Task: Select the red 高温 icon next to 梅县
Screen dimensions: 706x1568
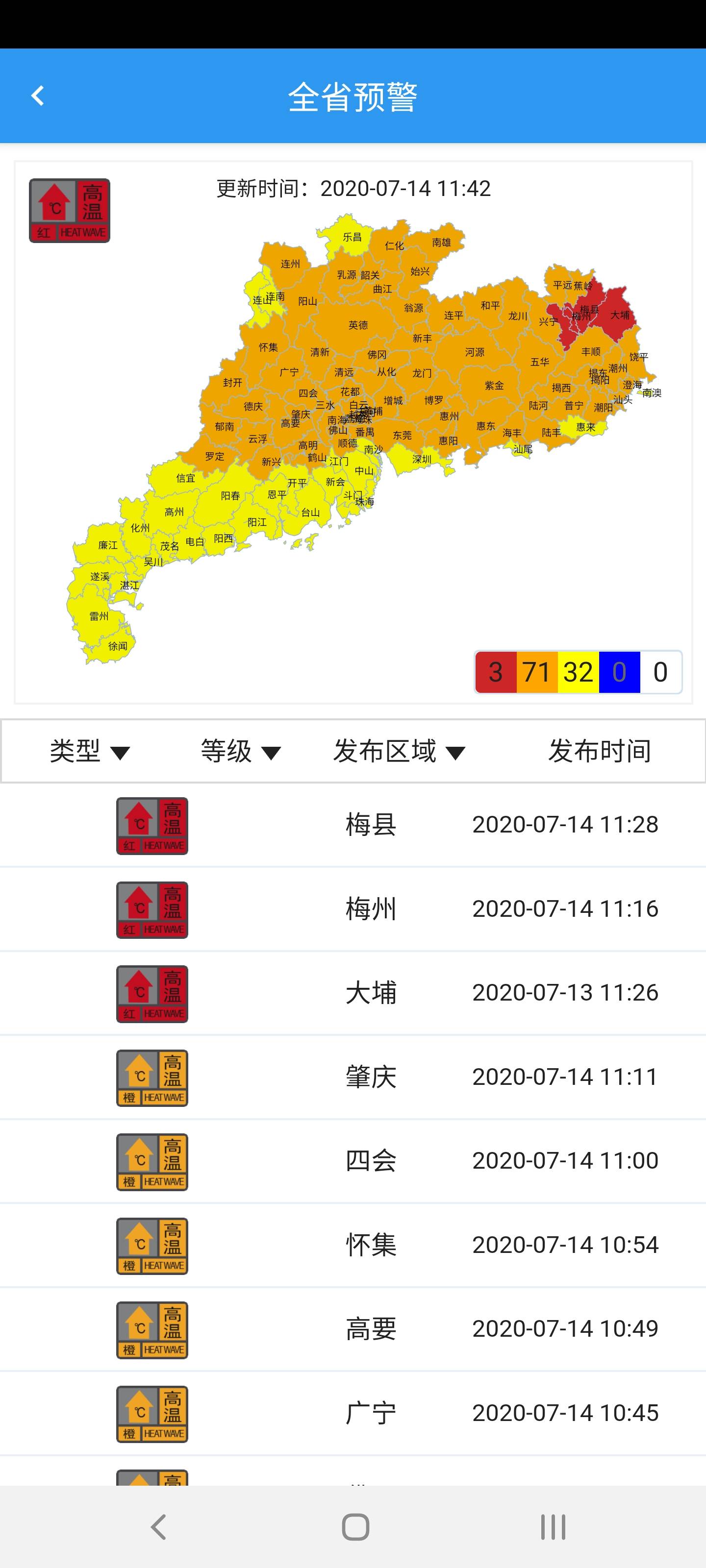Action: coord(151,825)
